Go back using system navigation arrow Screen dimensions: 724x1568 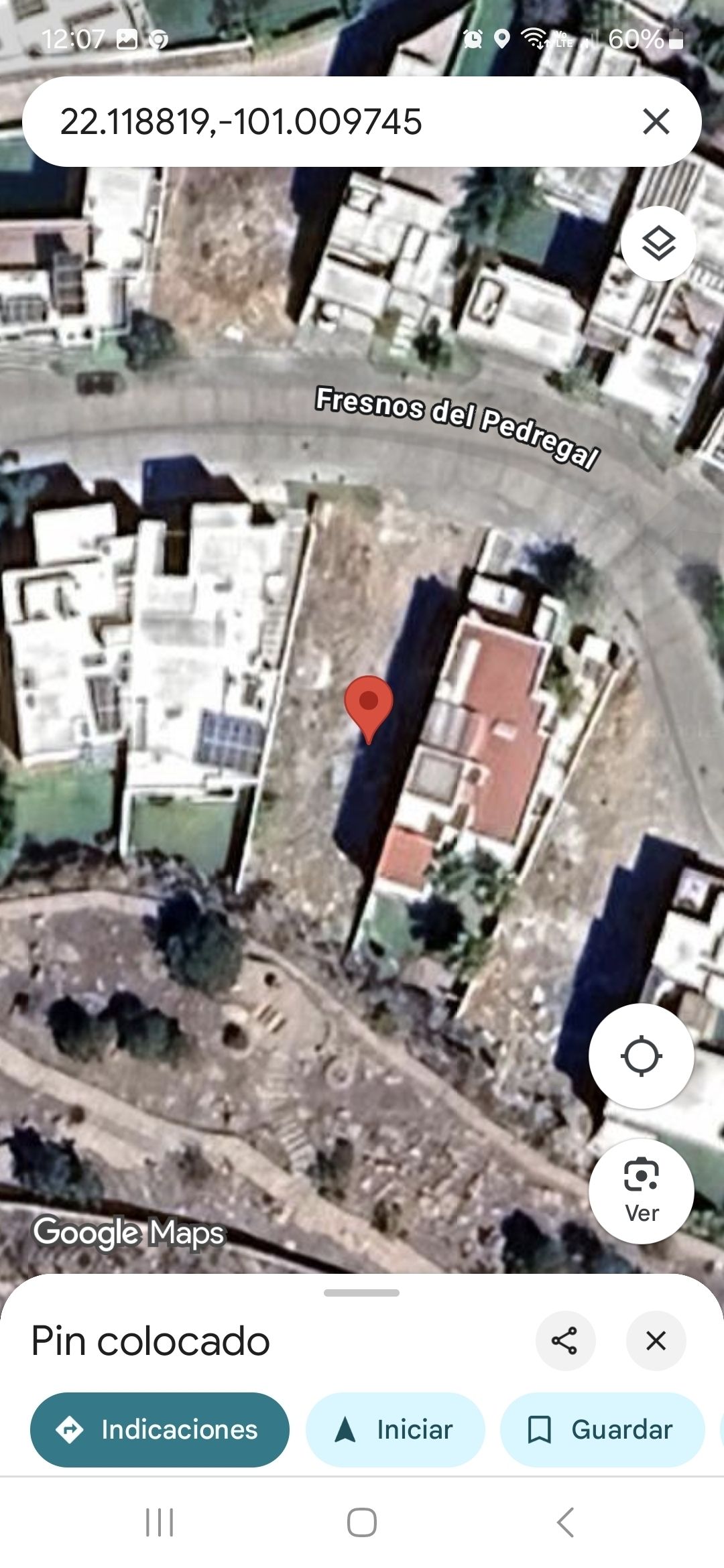[x=565, y=1522]
